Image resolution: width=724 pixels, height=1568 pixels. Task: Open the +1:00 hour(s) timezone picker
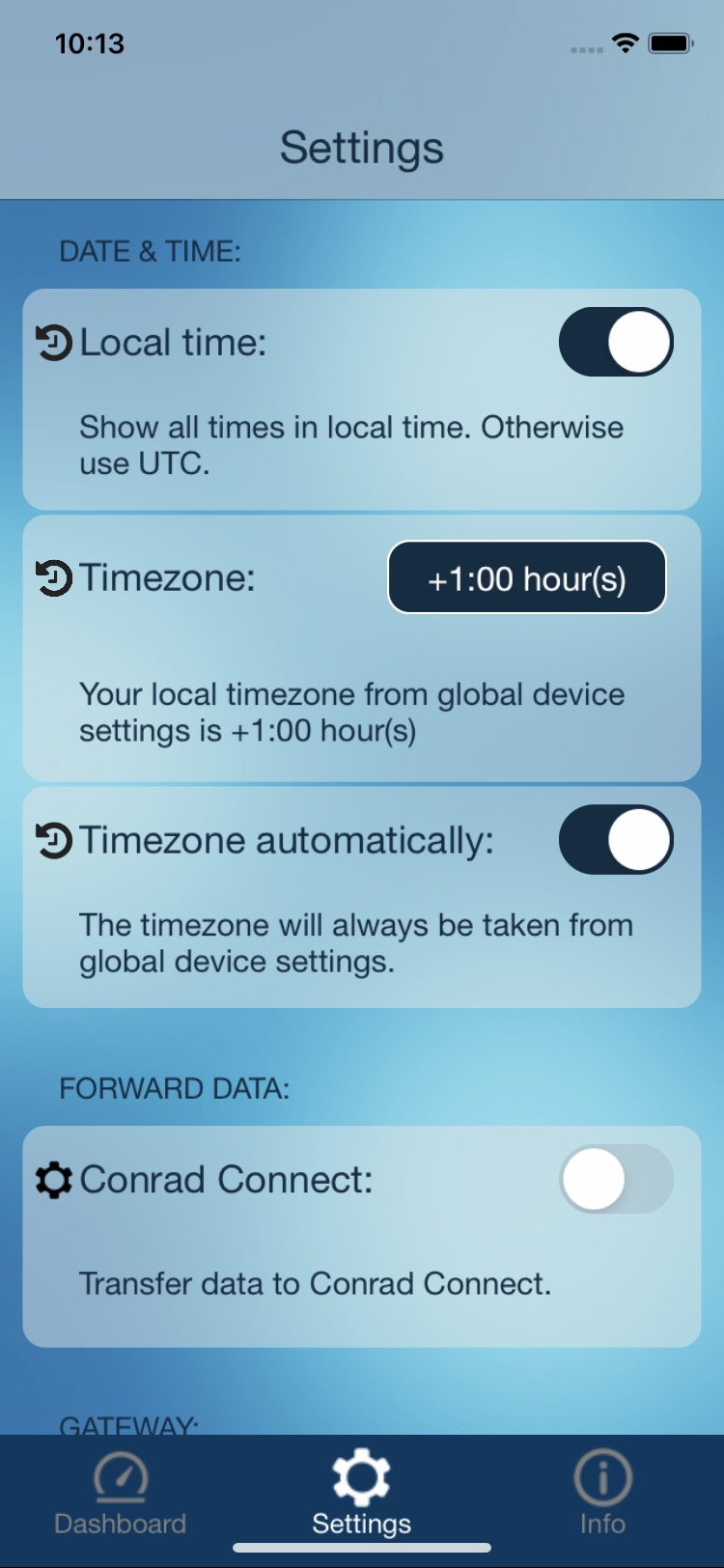pos(527,577)
